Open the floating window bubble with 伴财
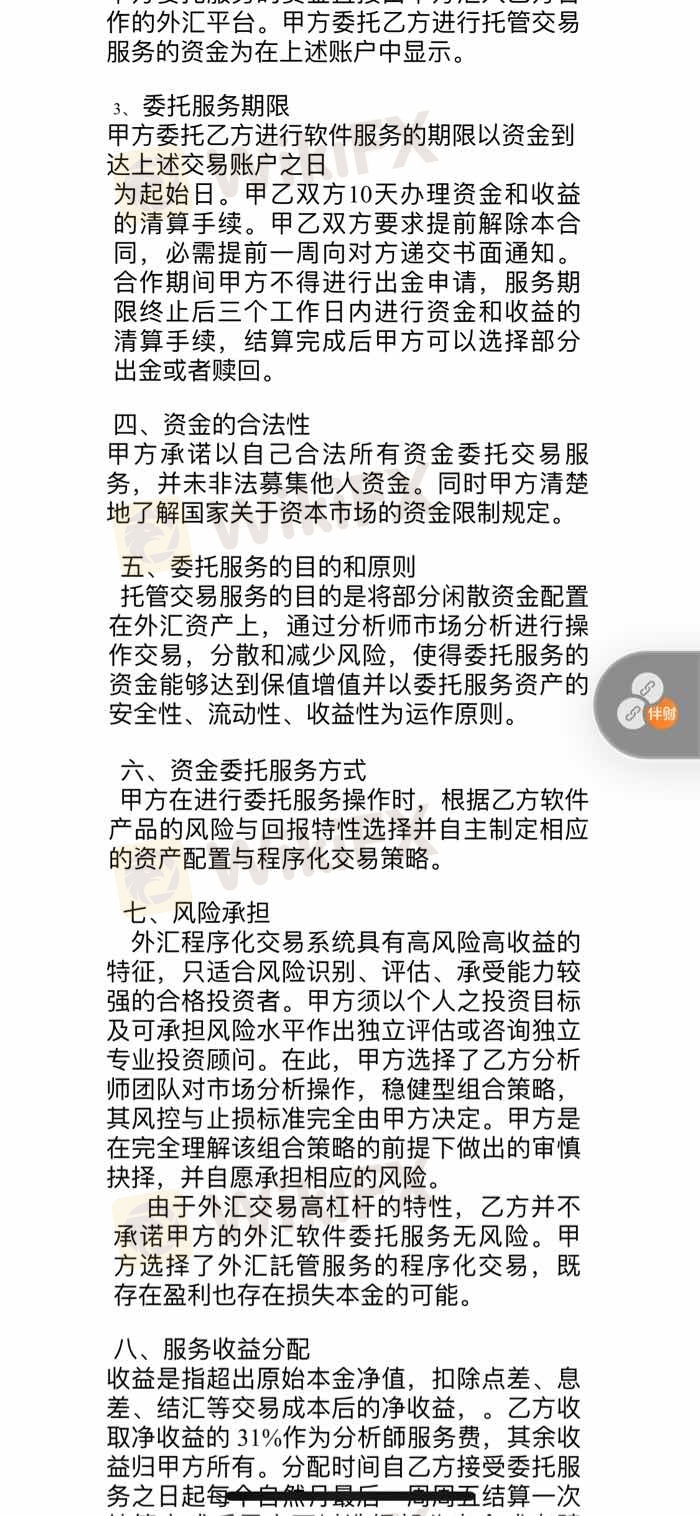Image resolution: width=700 pixels, height=1516 pixels. pos(660,712)
